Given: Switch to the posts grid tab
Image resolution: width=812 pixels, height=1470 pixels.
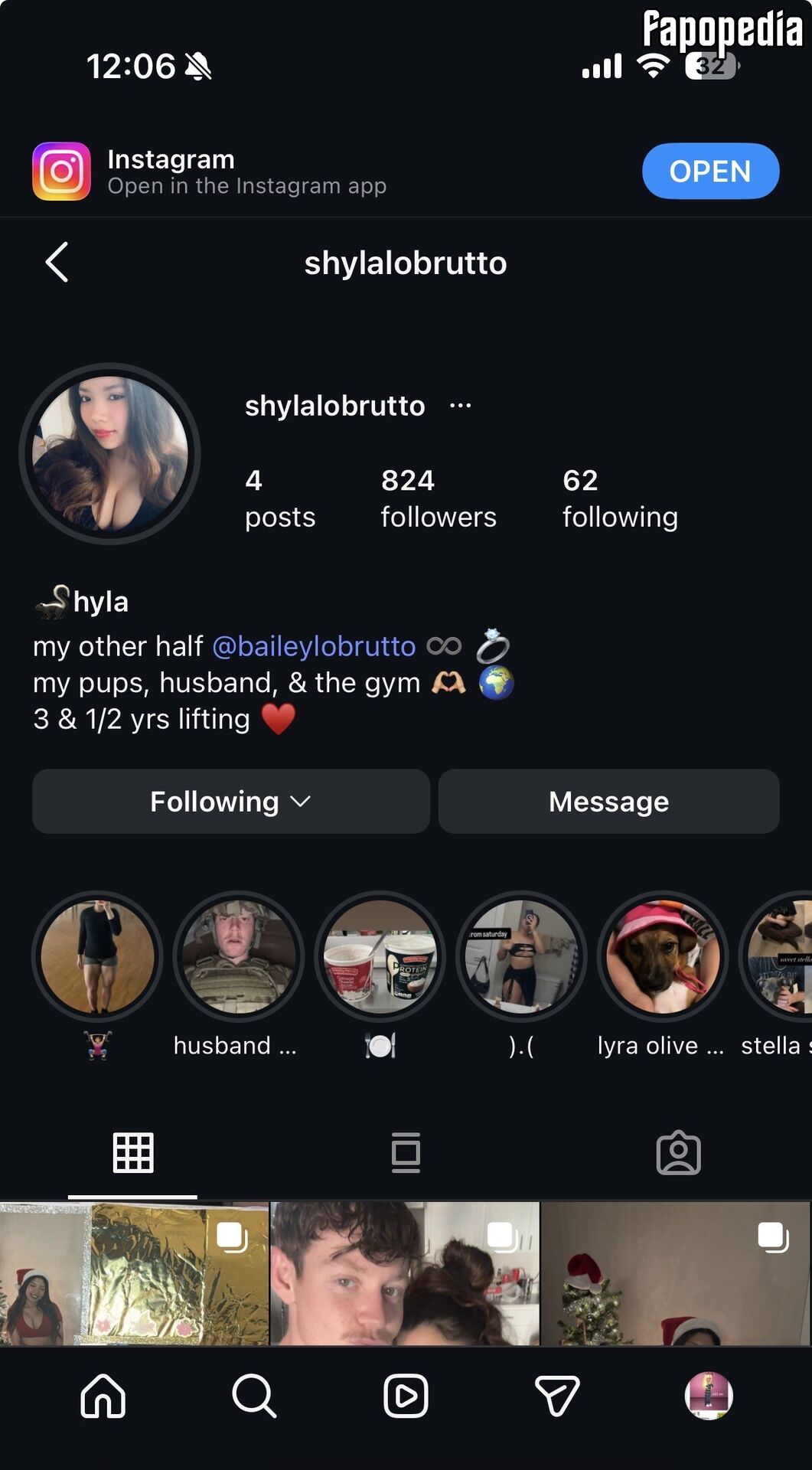Looking at the screenshot, I should pos(133,1152).
